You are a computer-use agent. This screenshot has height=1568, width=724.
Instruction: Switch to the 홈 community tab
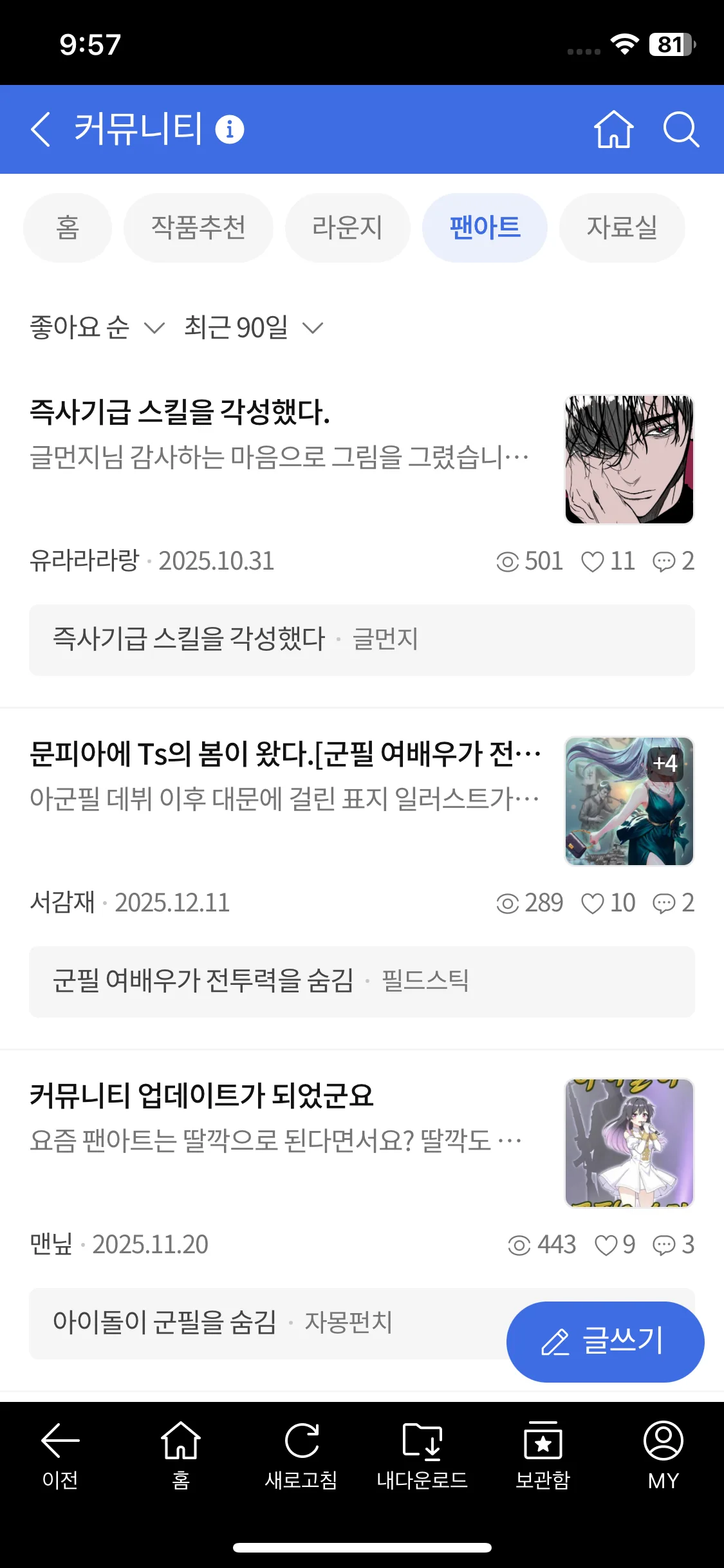pyautogui.click(x=68, y=228)
